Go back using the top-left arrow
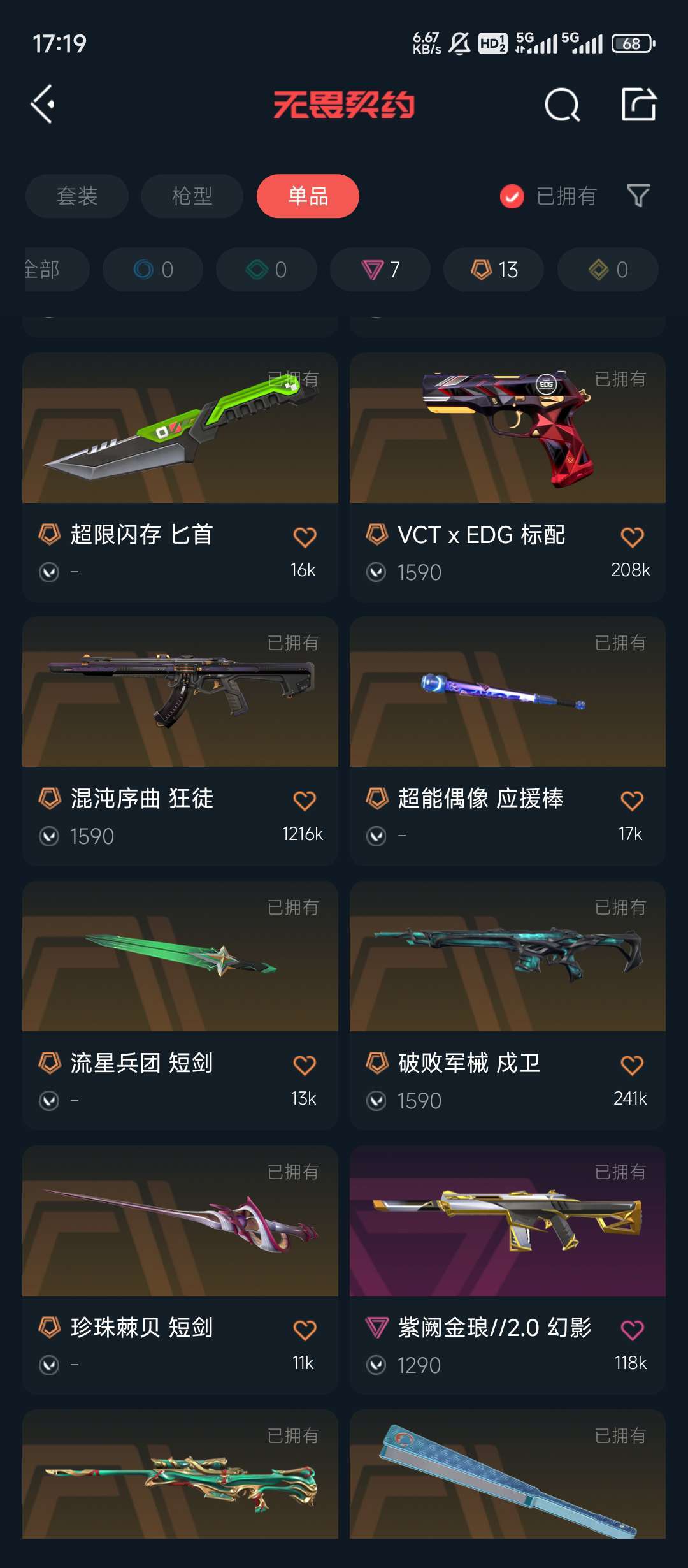This screenshot has width=688, height=1568. coord(43,105)
